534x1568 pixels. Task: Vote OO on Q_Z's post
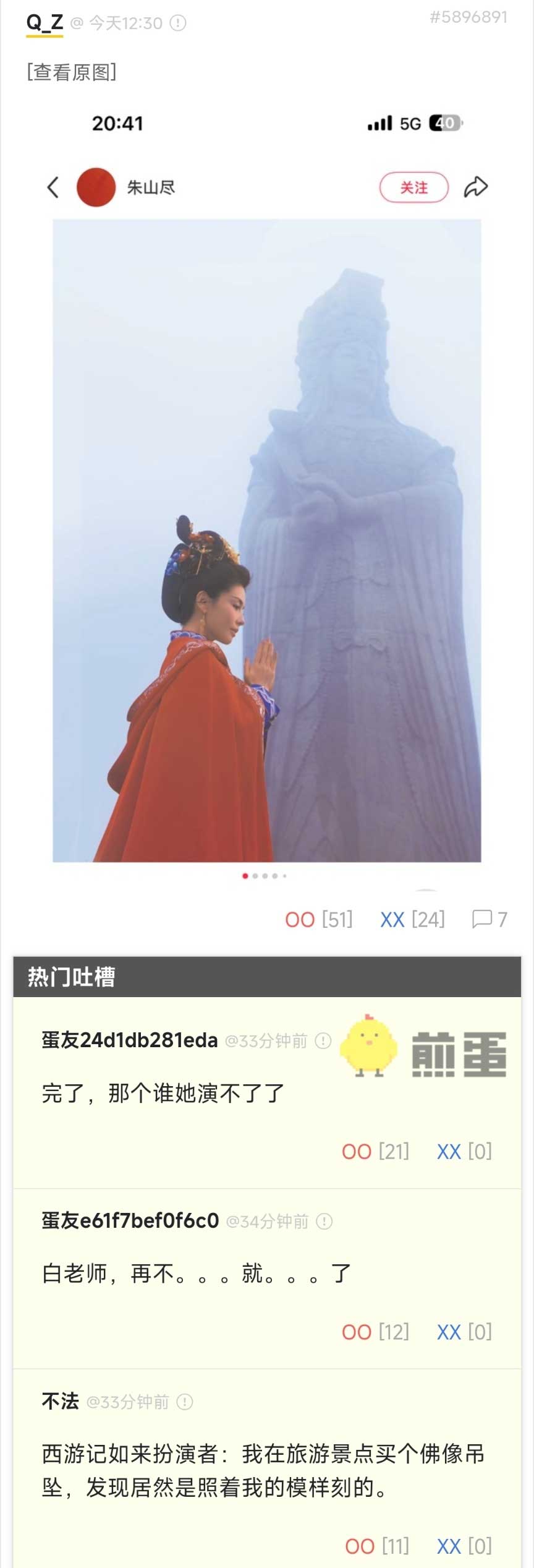(300, 920)
